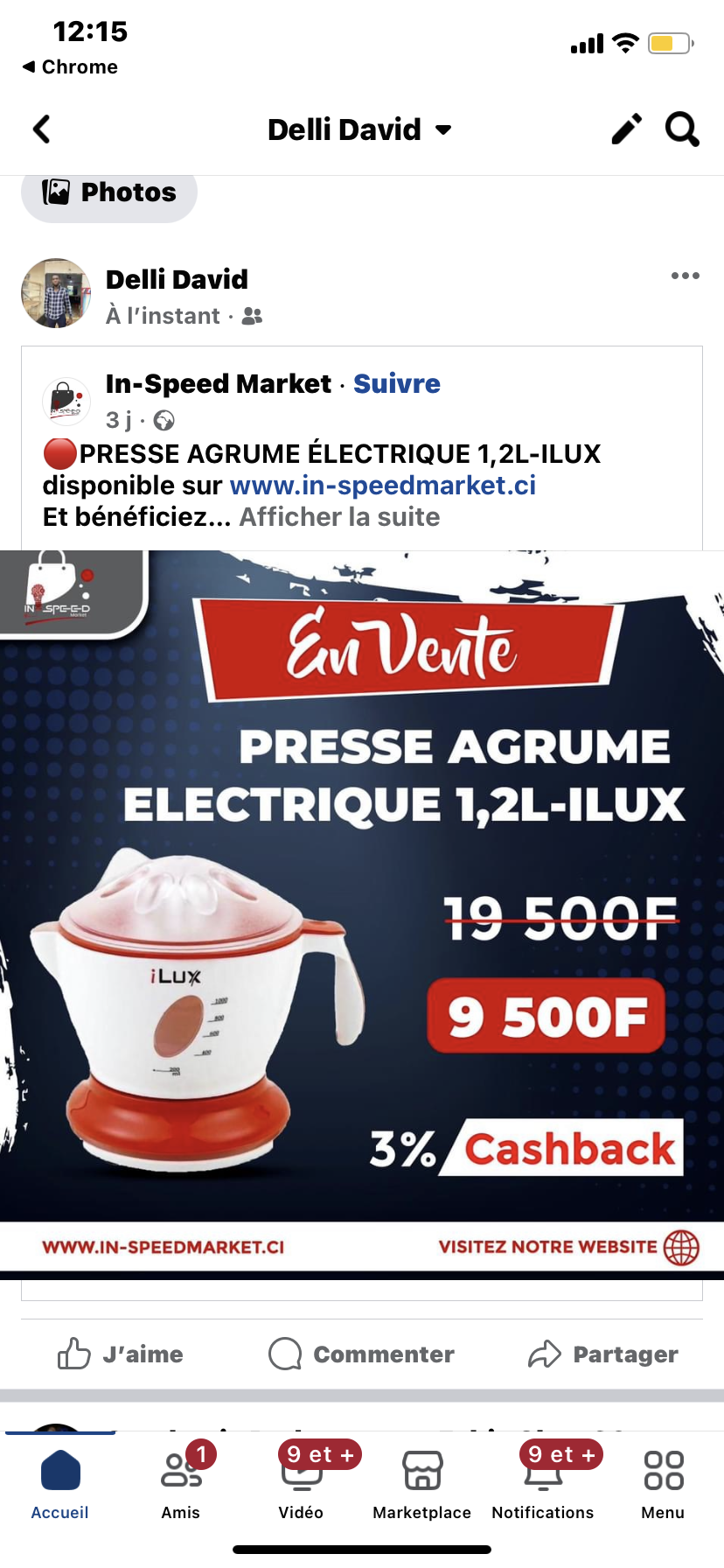
Task: Tap Commenter under the post
Action: pos(361,1354)
